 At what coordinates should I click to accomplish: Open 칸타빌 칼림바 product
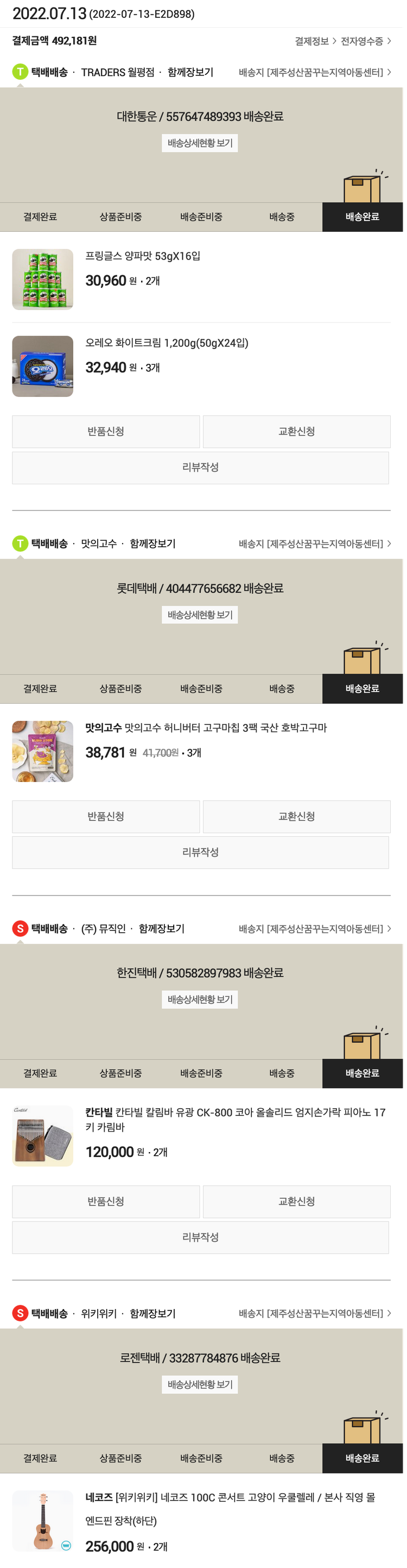click(235, 1119)
